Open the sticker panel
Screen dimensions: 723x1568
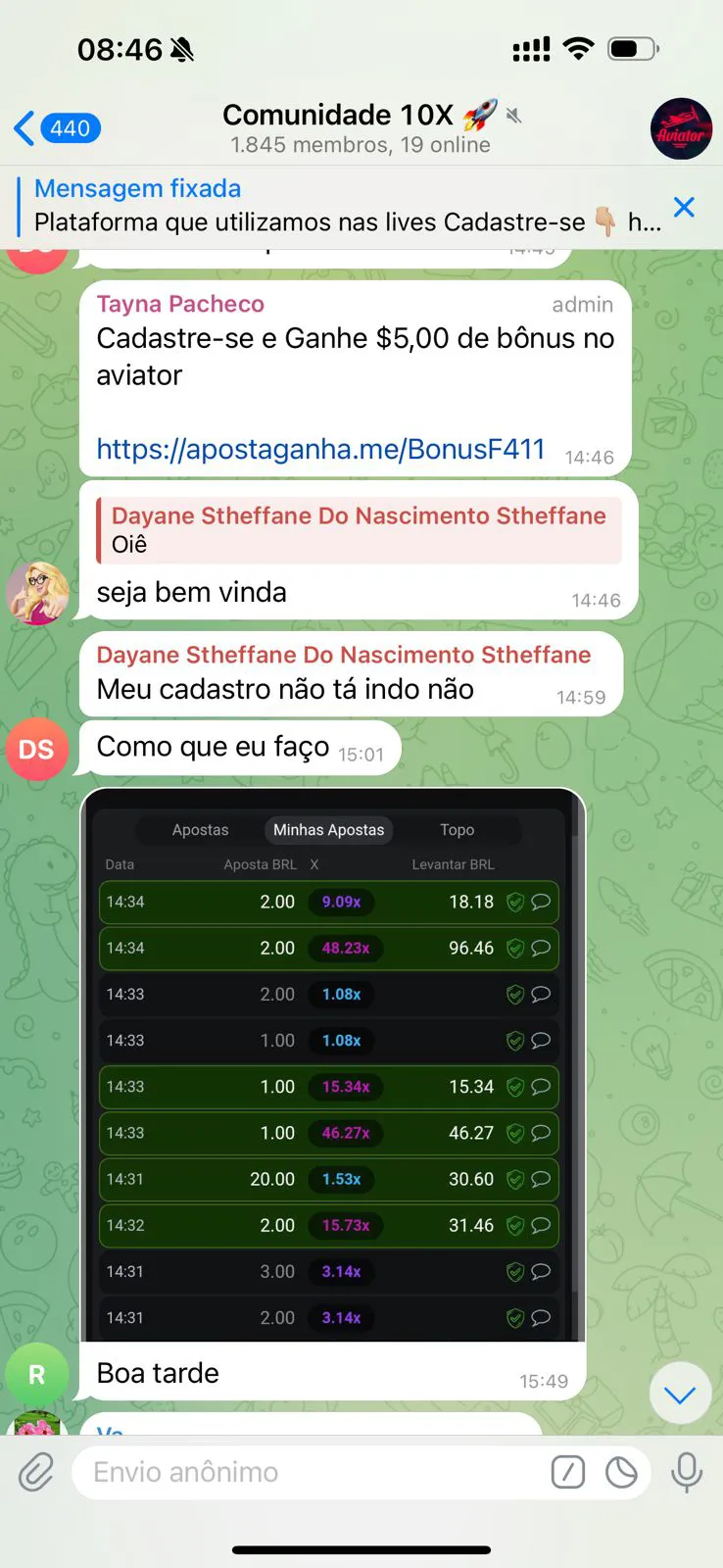tap(621, 1472)
